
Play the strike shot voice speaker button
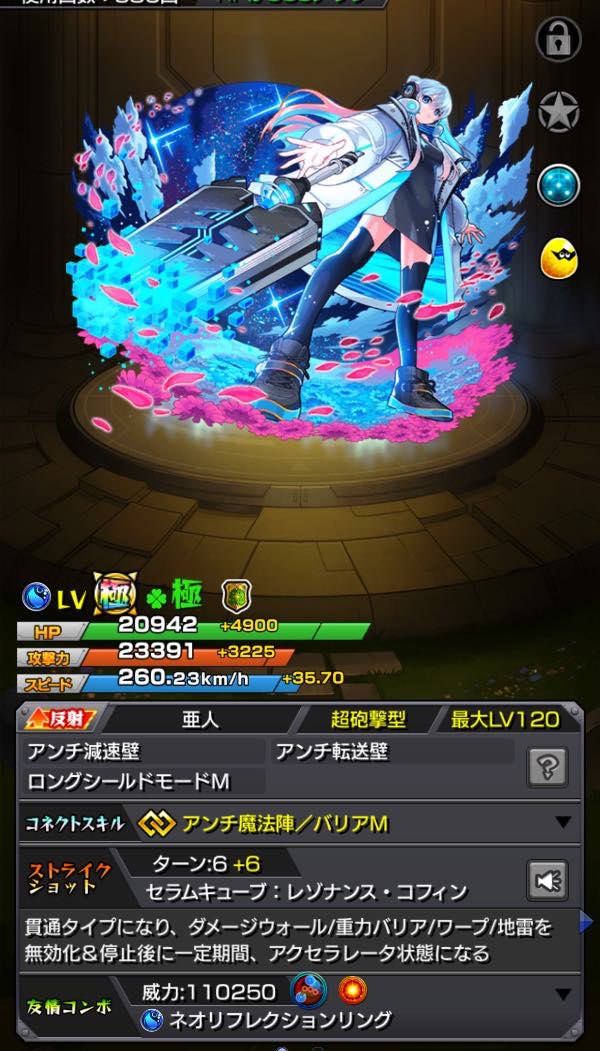coord(550,880)
